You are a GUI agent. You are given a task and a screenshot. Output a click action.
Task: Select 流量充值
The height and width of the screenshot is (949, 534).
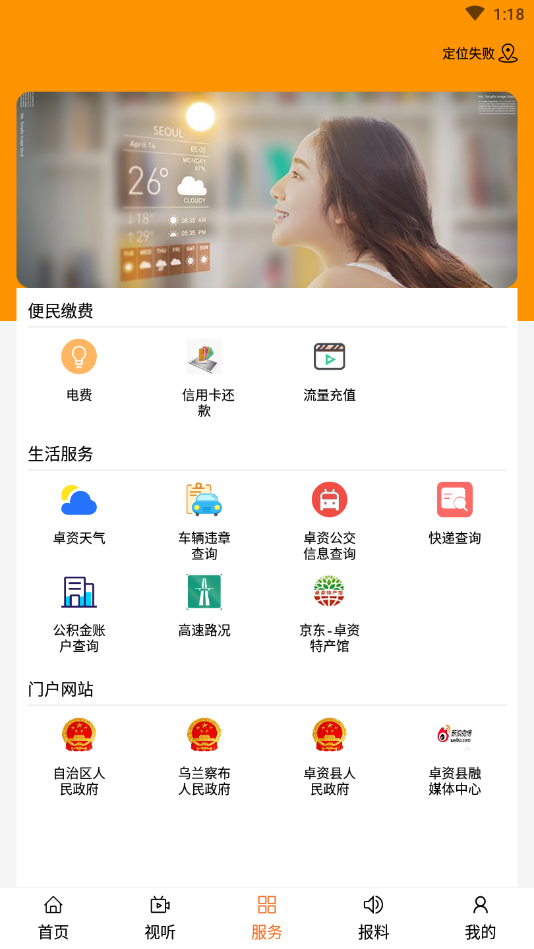pyautogui.click(x=329, y=370)
